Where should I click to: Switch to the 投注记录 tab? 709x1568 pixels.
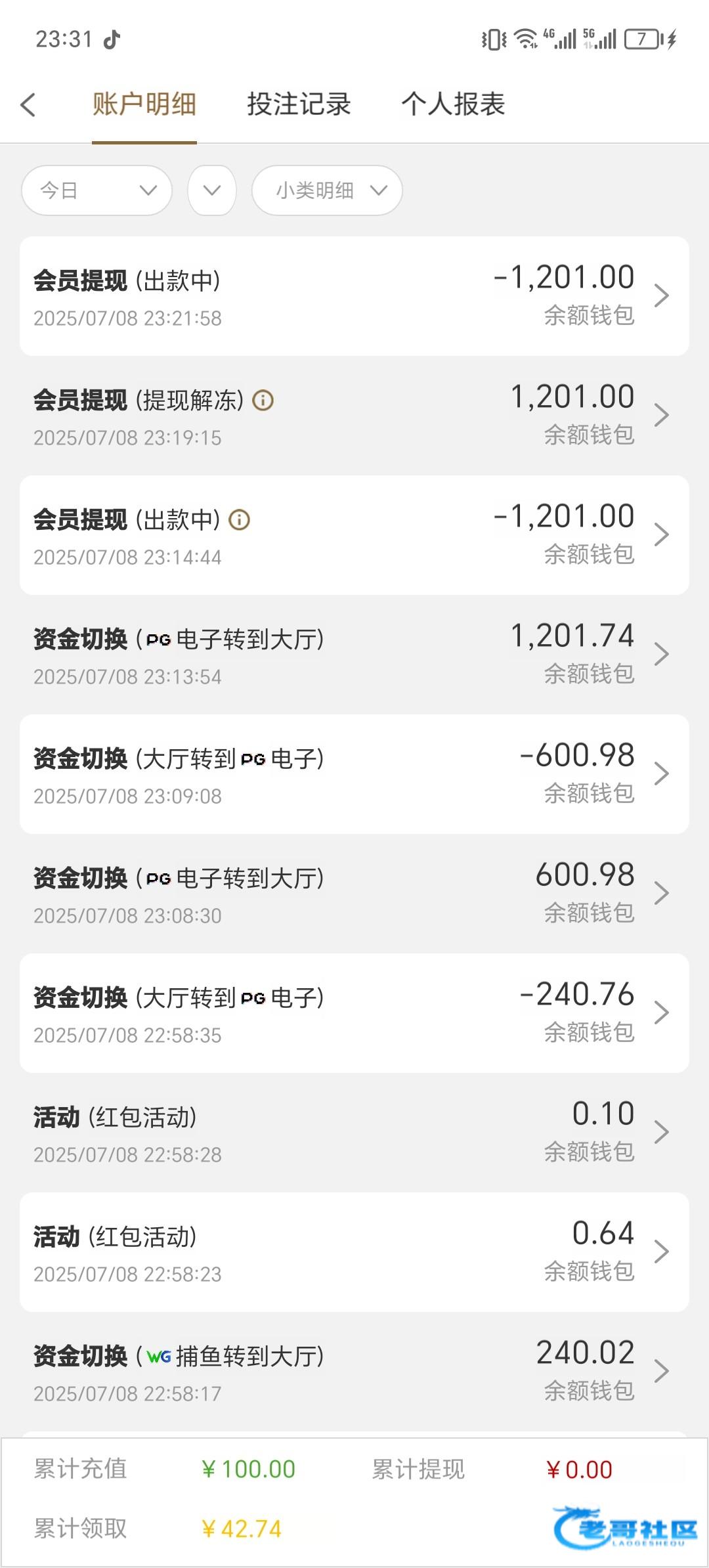299,104
